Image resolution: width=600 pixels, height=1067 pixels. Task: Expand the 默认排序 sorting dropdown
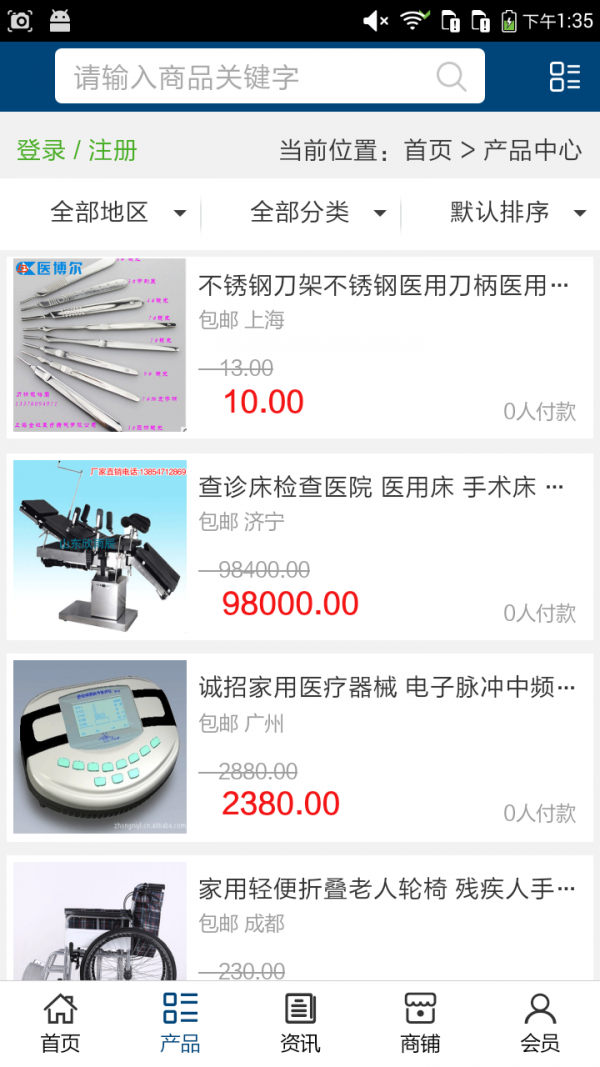[x=516, y=212]
